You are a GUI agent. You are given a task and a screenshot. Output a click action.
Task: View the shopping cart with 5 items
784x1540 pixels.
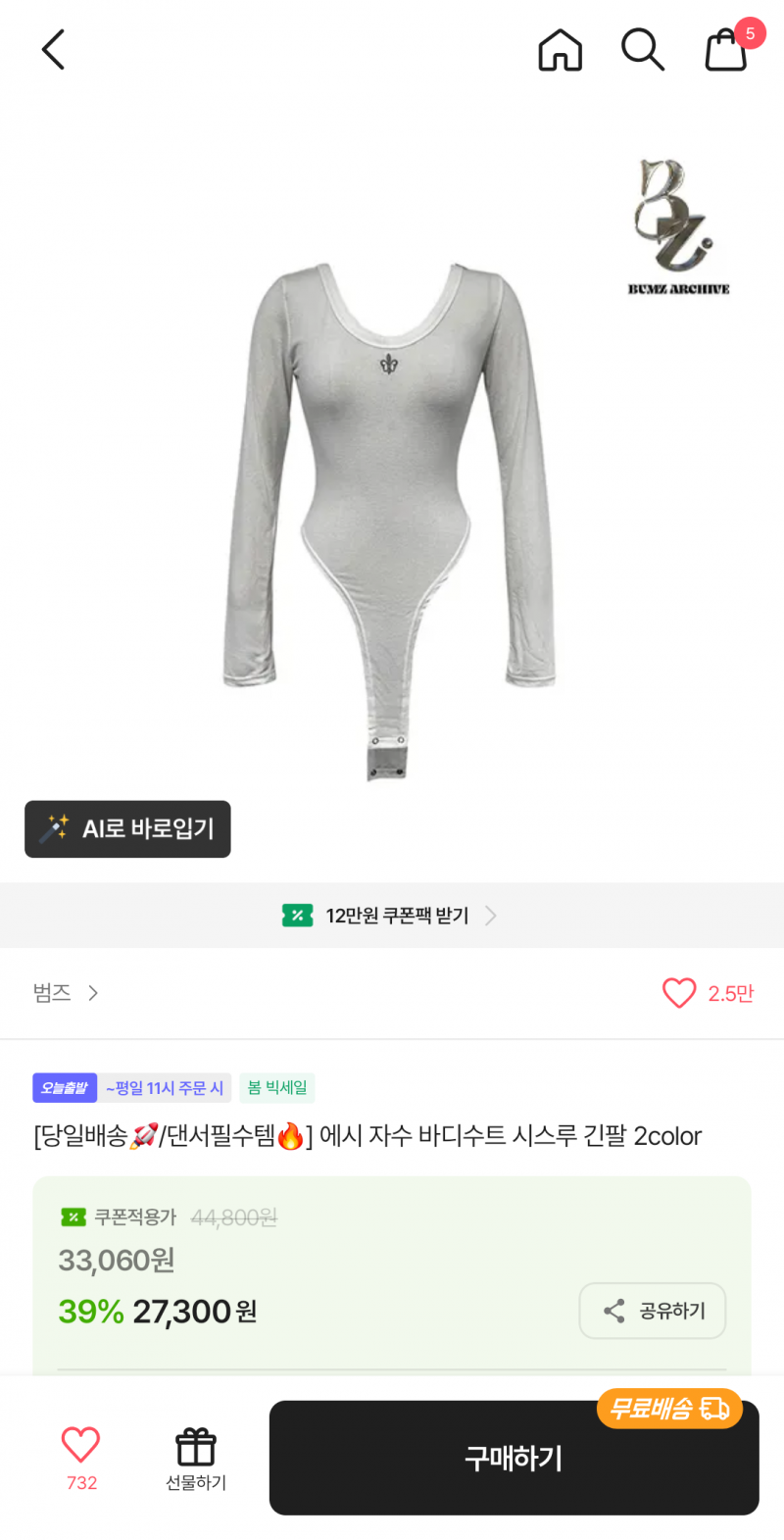click(724, 51)
